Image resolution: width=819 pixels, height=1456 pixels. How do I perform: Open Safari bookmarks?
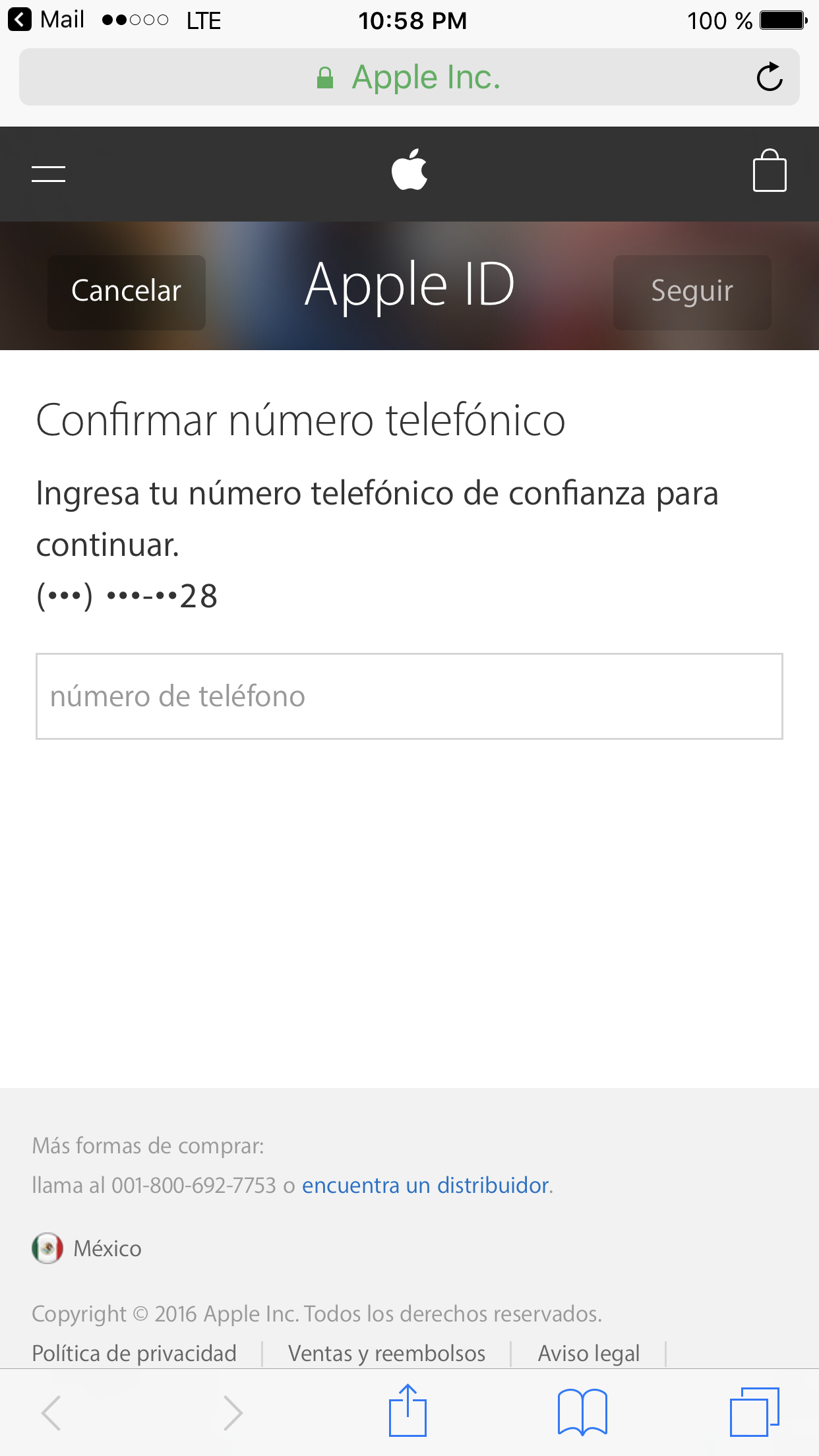[x=582, y=1412]
